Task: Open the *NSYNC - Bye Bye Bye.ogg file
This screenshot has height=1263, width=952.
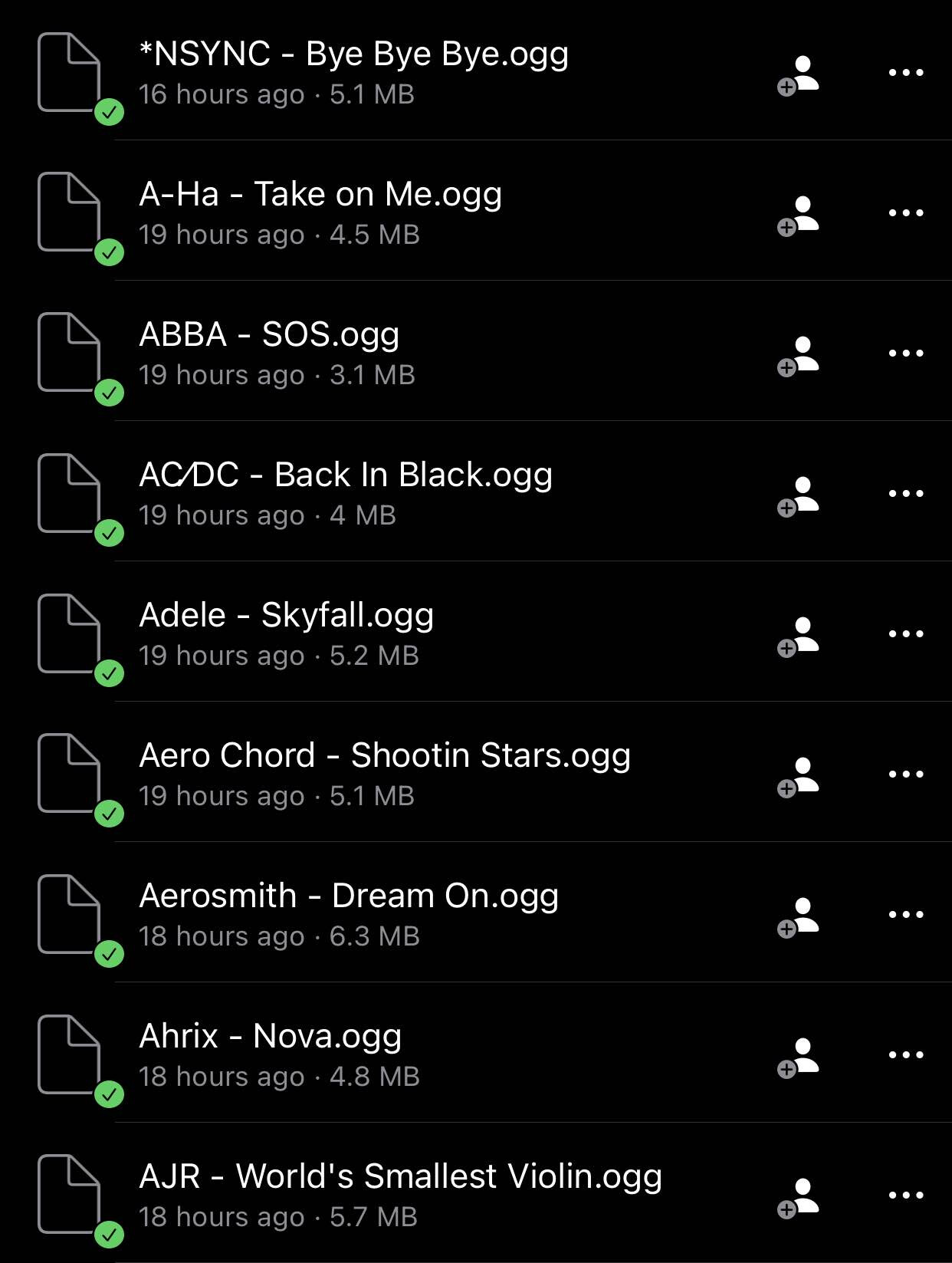Action: pyautogui.click(x=353, y=54)
